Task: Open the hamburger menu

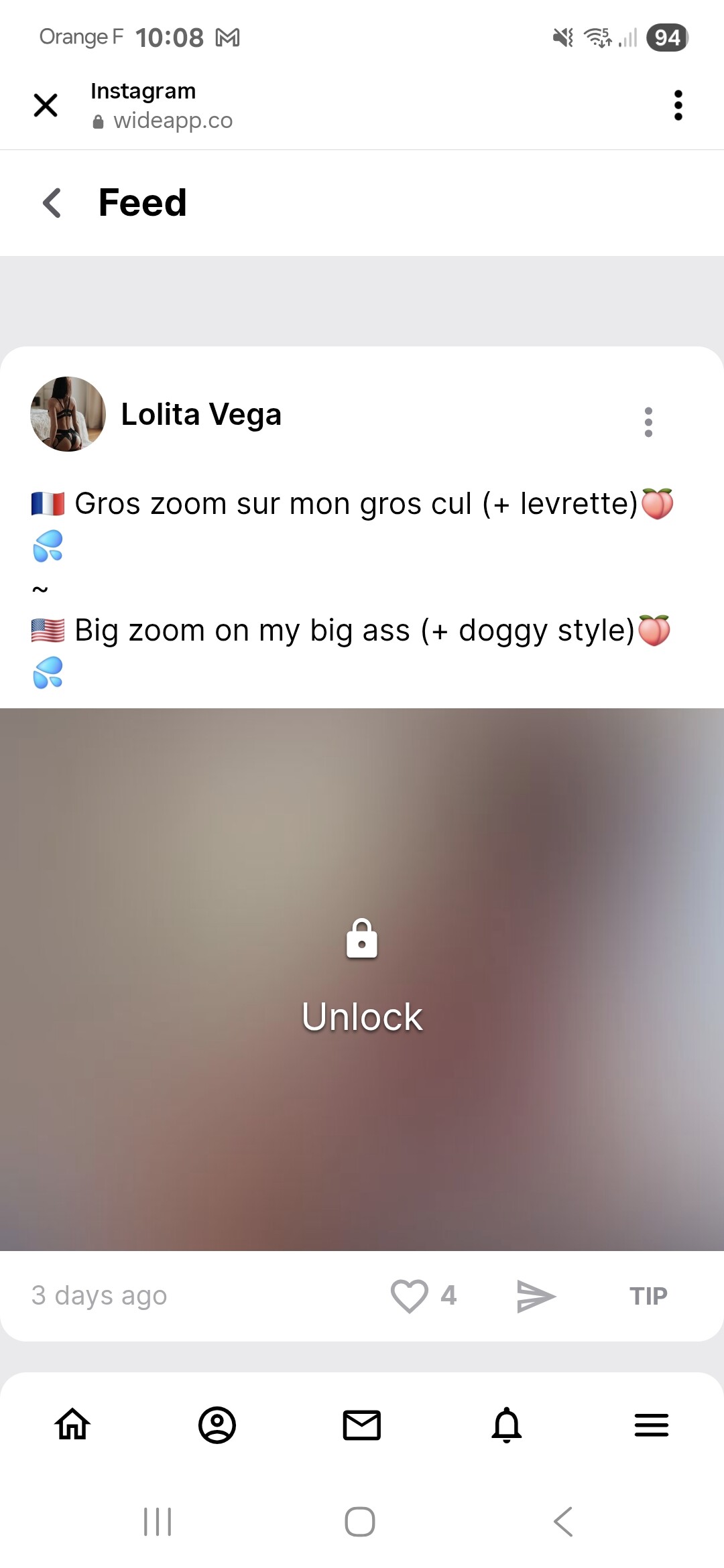Action: (x=652, y=1425)
